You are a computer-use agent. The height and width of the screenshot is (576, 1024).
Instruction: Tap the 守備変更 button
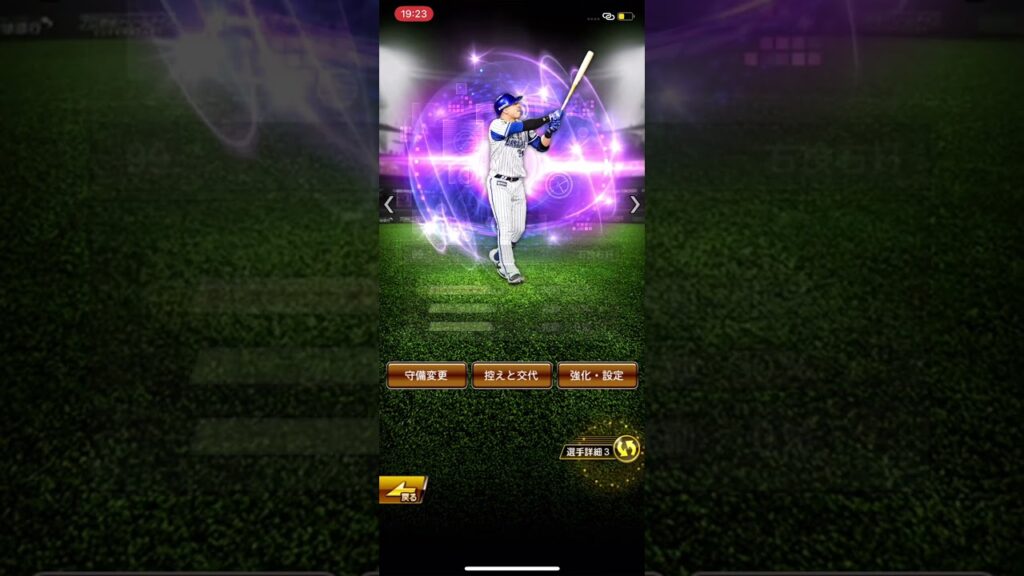point(426,375)
